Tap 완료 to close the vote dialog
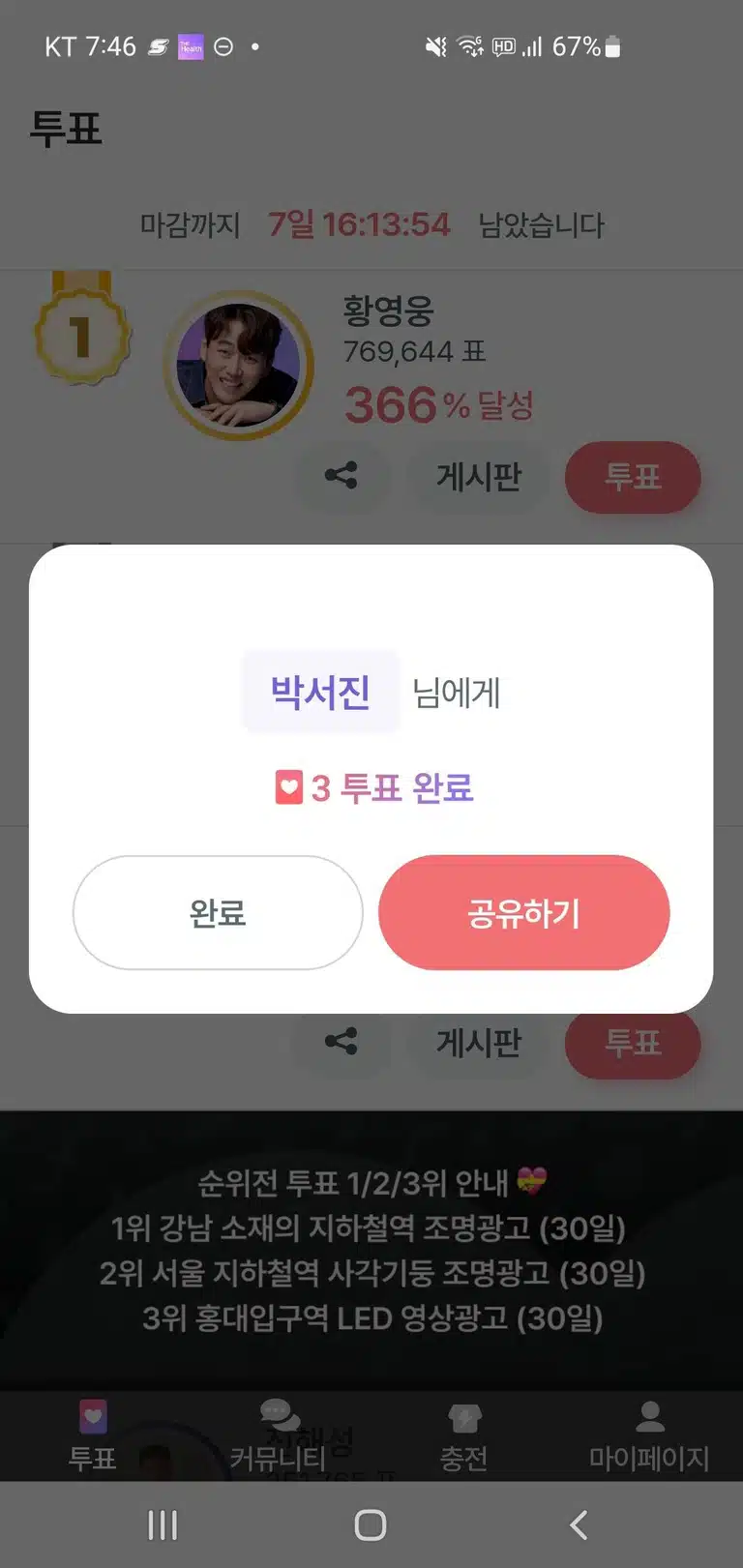Viewport: 743px width, 1568px height. [x=218, y=912]
